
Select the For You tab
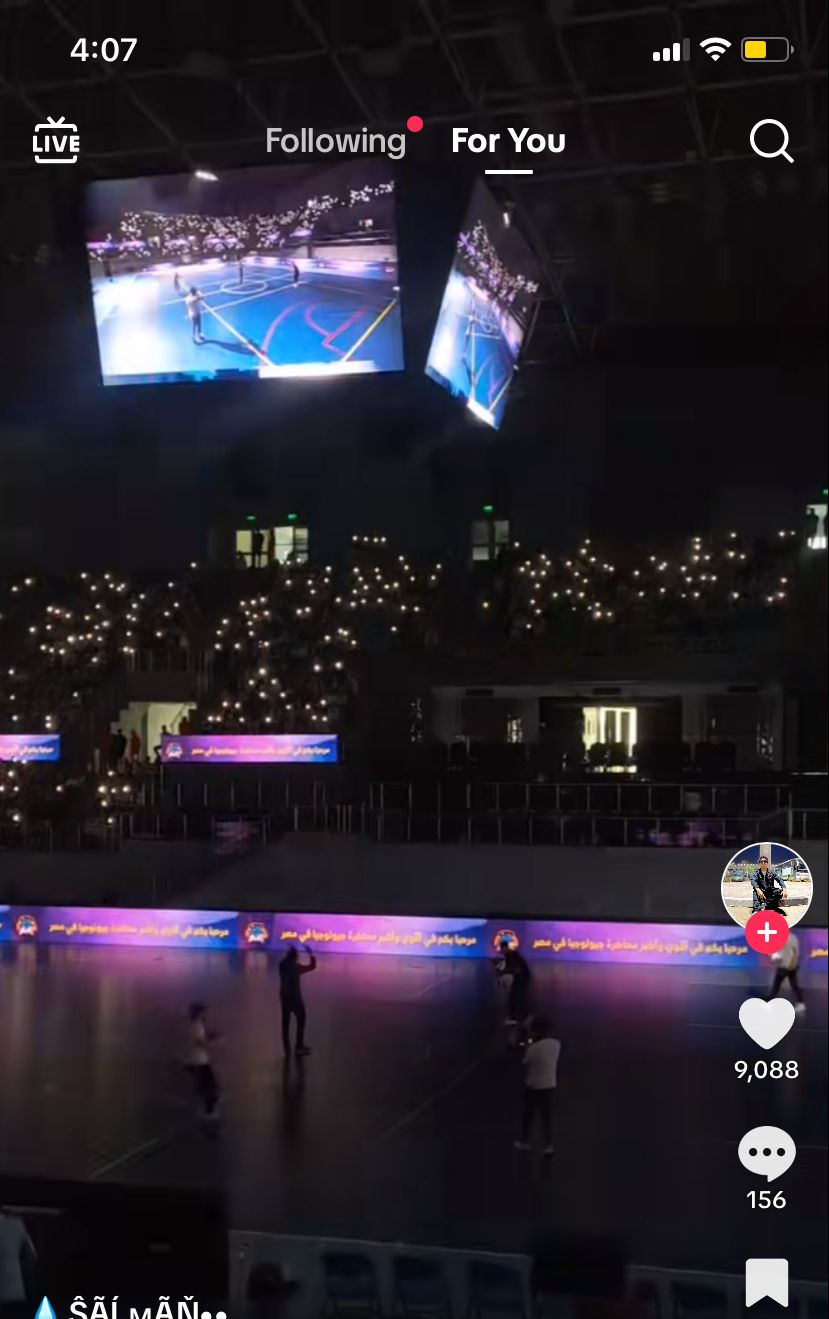point(508,141)
